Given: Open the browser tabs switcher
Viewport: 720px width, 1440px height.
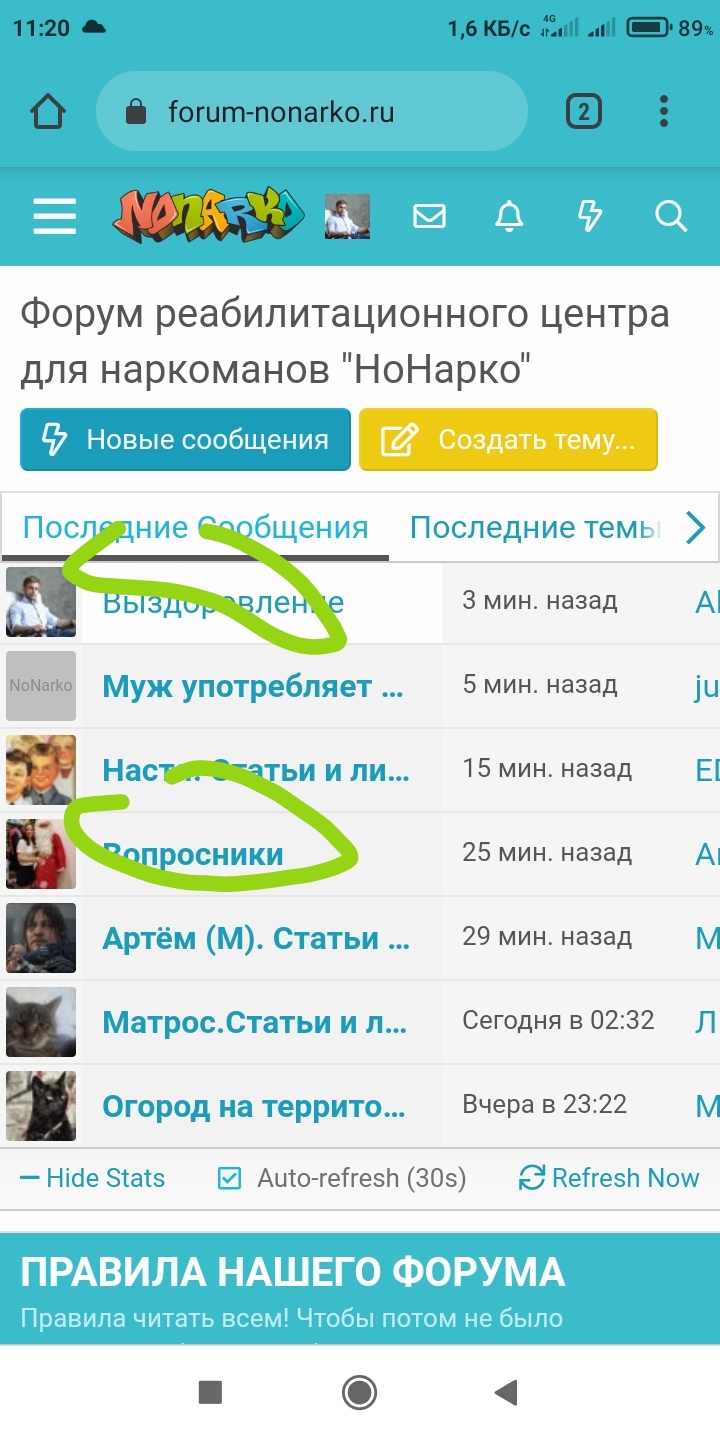Looking at the screenshot, I should (583, 112).
